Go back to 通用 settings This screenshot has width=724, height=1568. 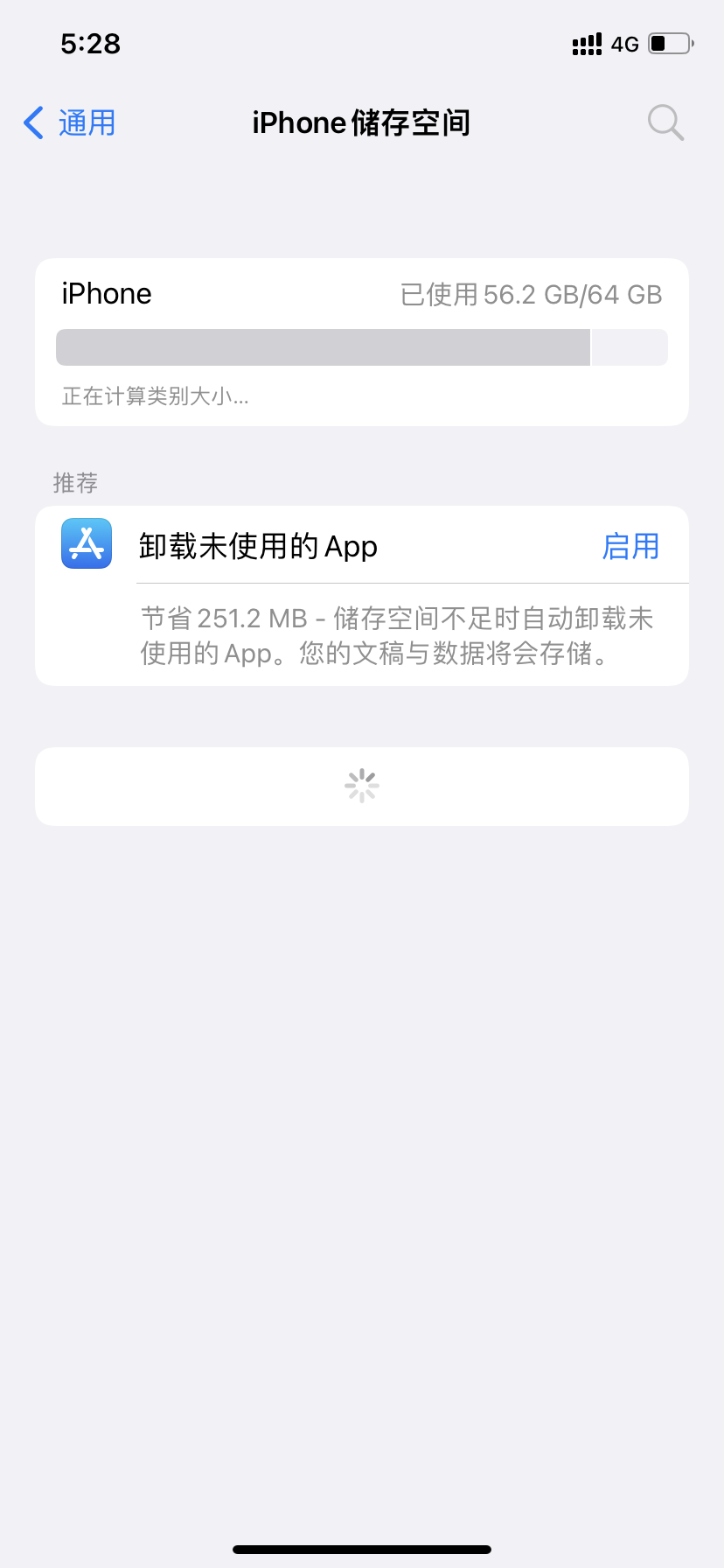tap(70, 123)
